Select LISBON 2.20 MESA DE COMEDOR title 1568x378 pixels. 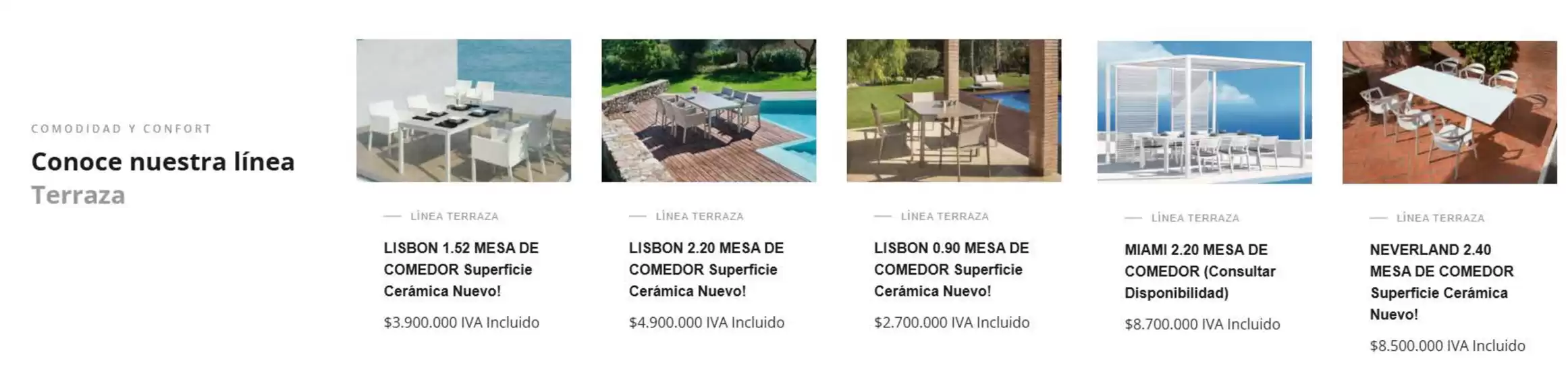coord(706,269)
